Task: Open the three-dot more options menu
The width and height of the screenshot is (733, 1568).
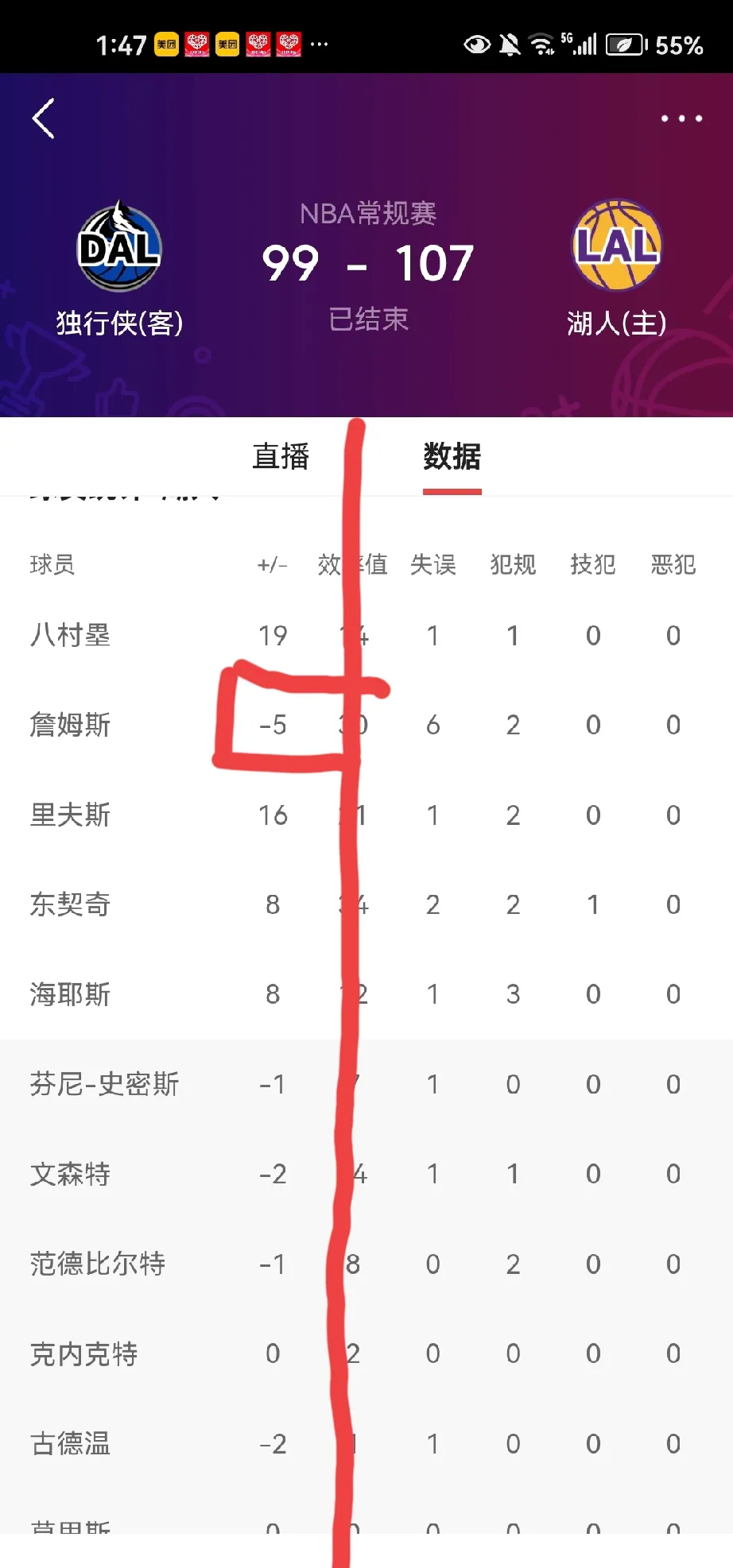Action: tap(681, 118)
